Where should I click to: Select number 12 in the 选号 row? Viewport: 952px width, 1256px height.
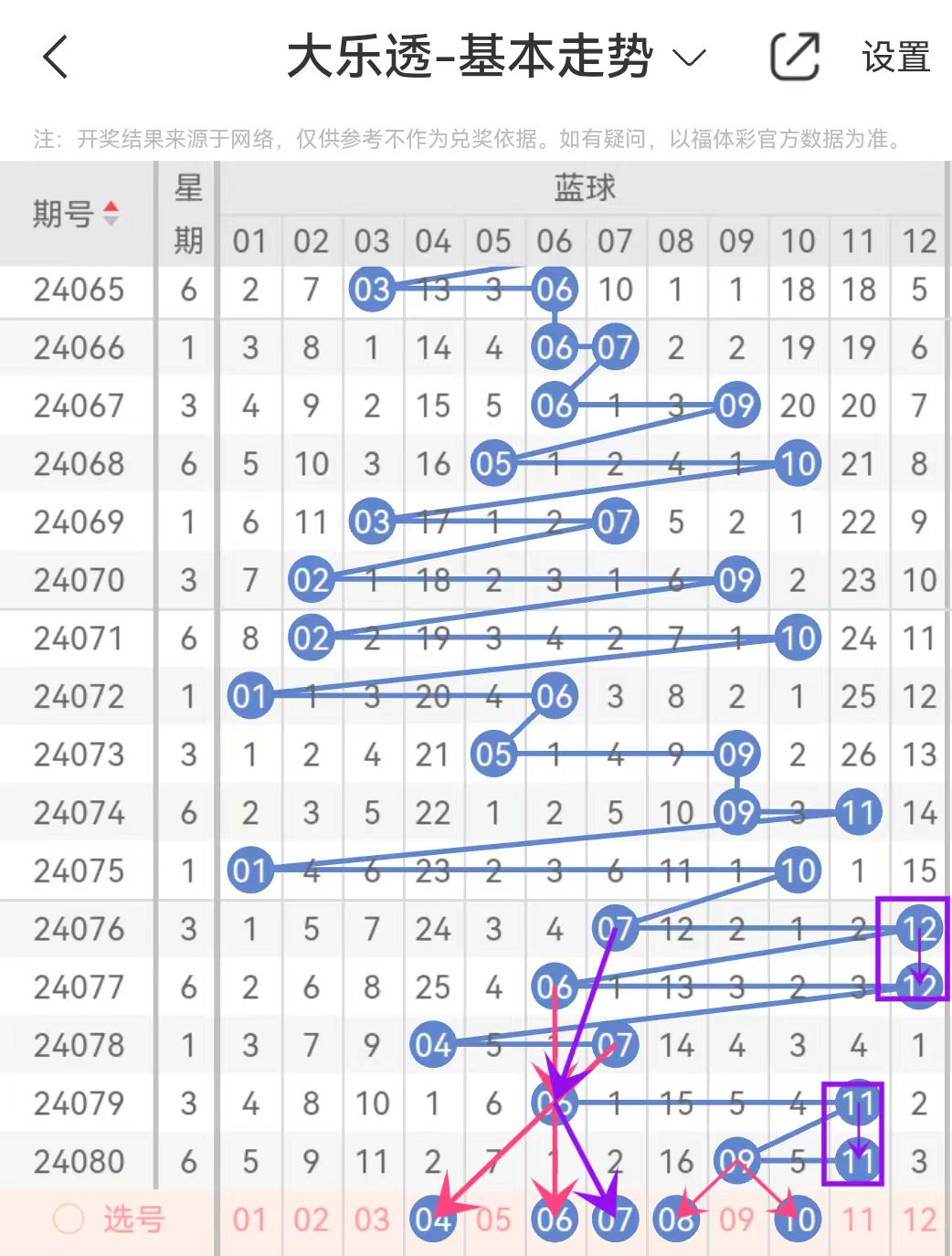click(919, 1219)
